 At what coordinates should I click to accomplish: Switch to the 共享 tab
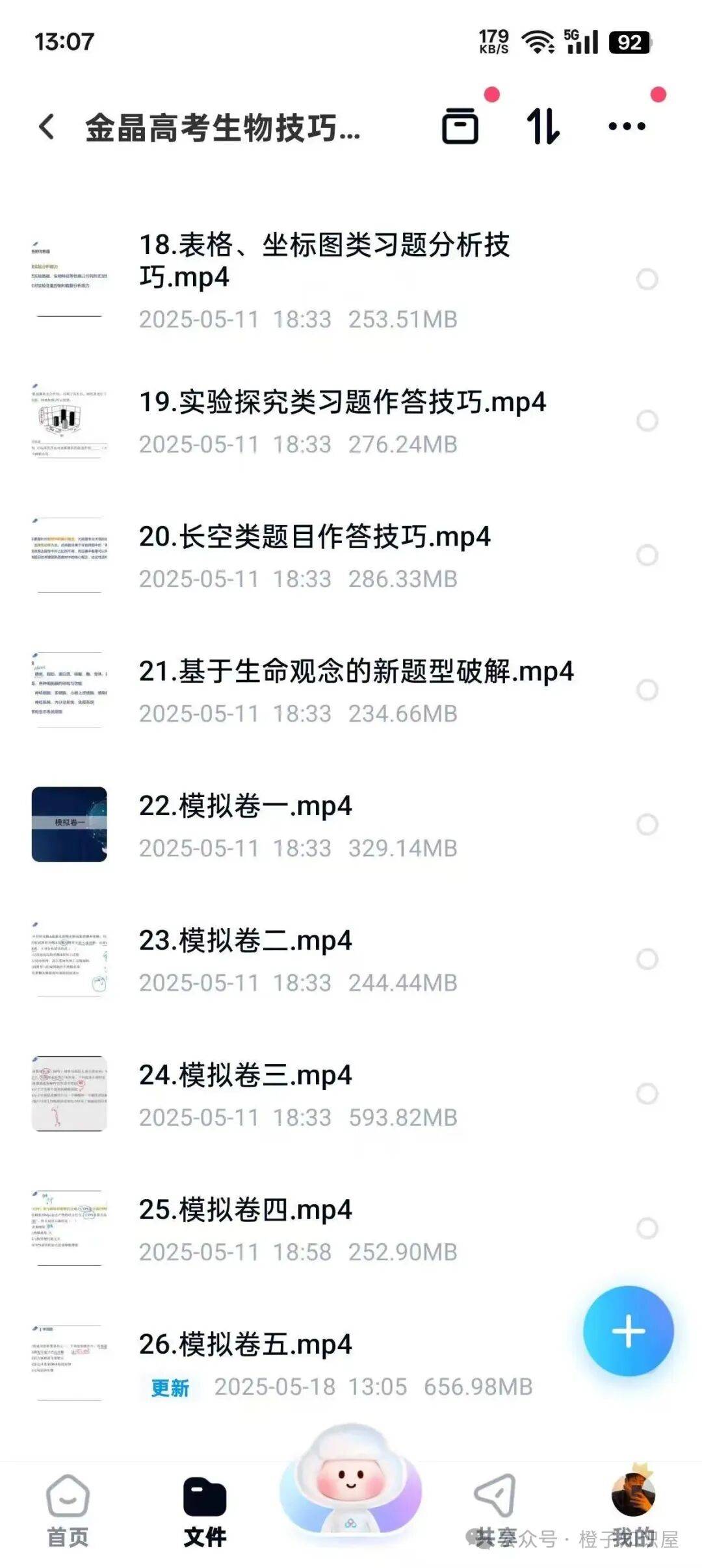pos(495,1510)
